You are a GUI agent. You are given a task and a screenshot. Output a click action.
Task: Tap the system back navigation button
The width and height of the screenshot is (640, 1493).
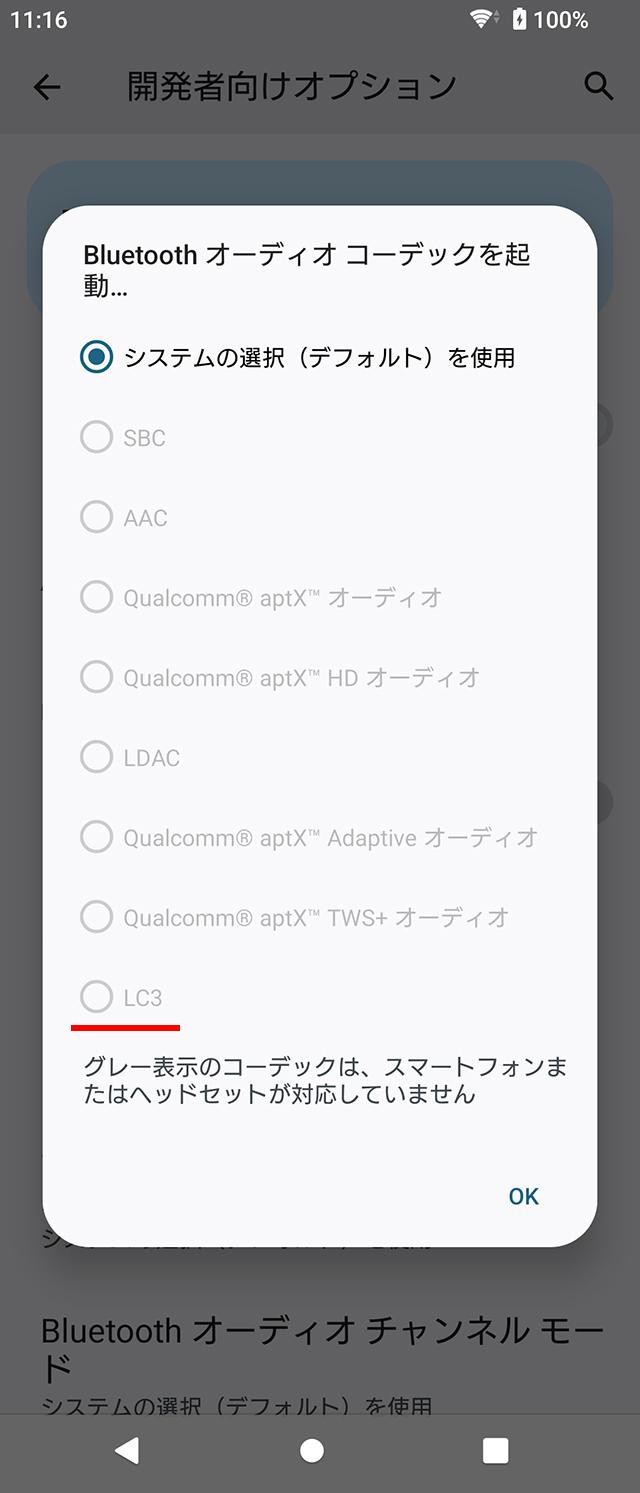(127, 1450)
